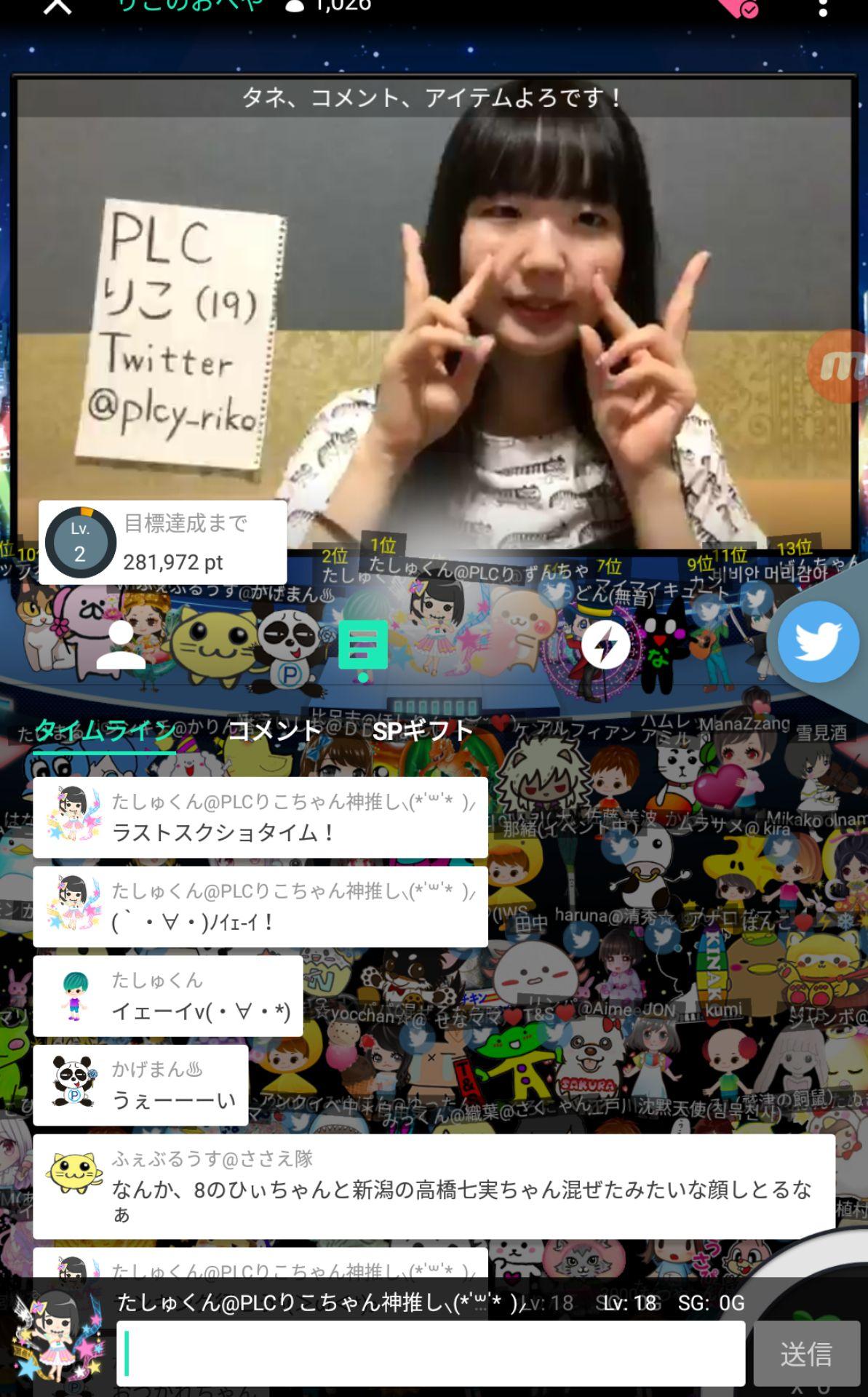This screenshot has height=1397, width=868.
Task: Switch to the タイムライン tab
Action: [x=104, y=730]
